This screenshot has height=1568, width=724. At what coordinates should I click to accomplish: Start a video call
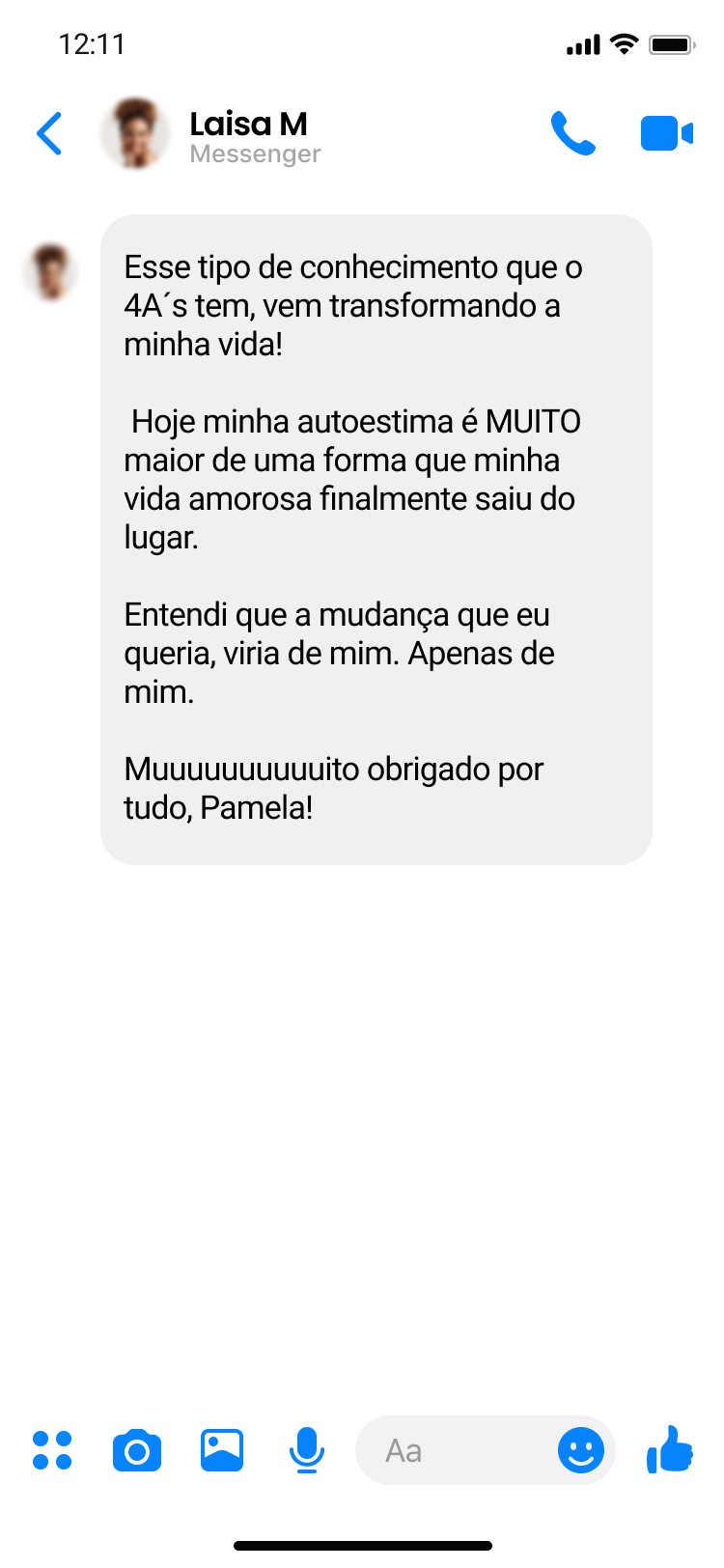(x=666, y=133)
